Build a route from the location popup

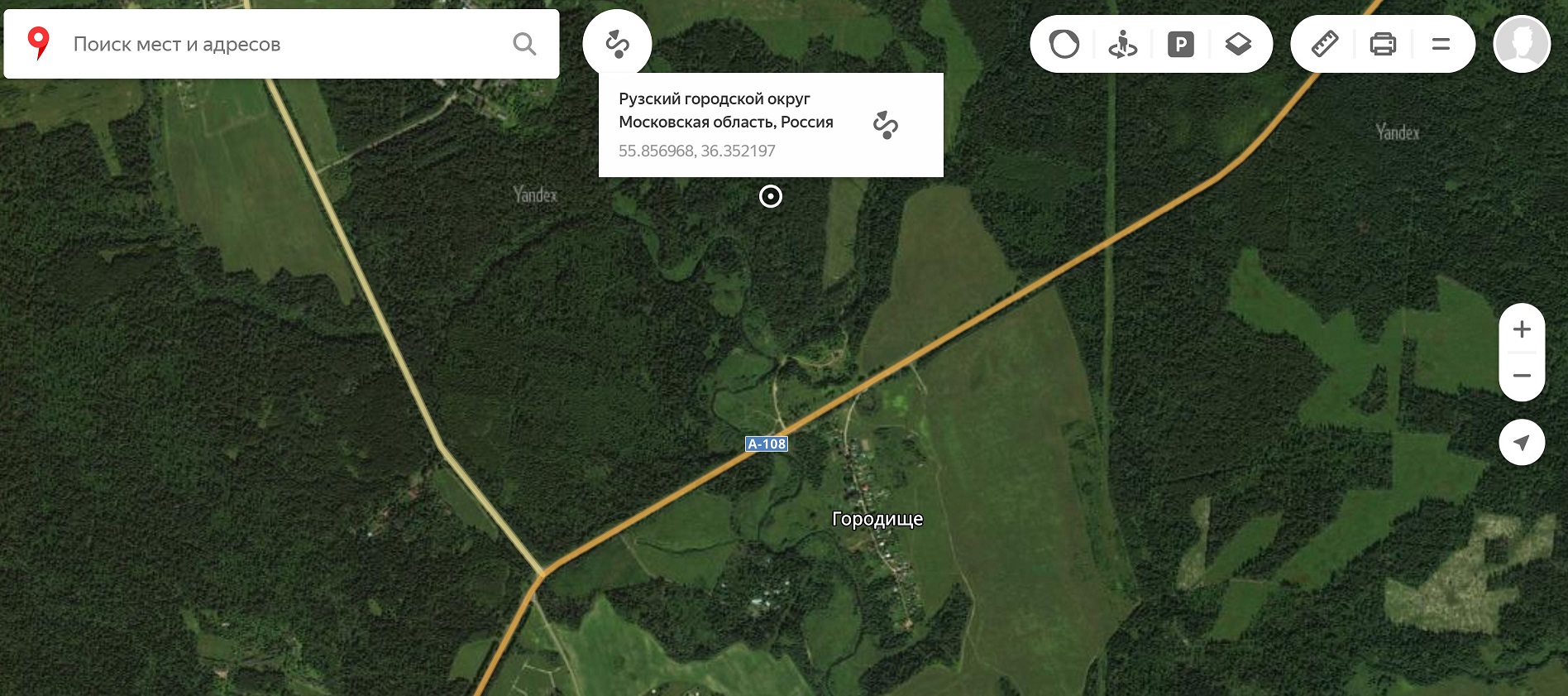click(885, 125)
